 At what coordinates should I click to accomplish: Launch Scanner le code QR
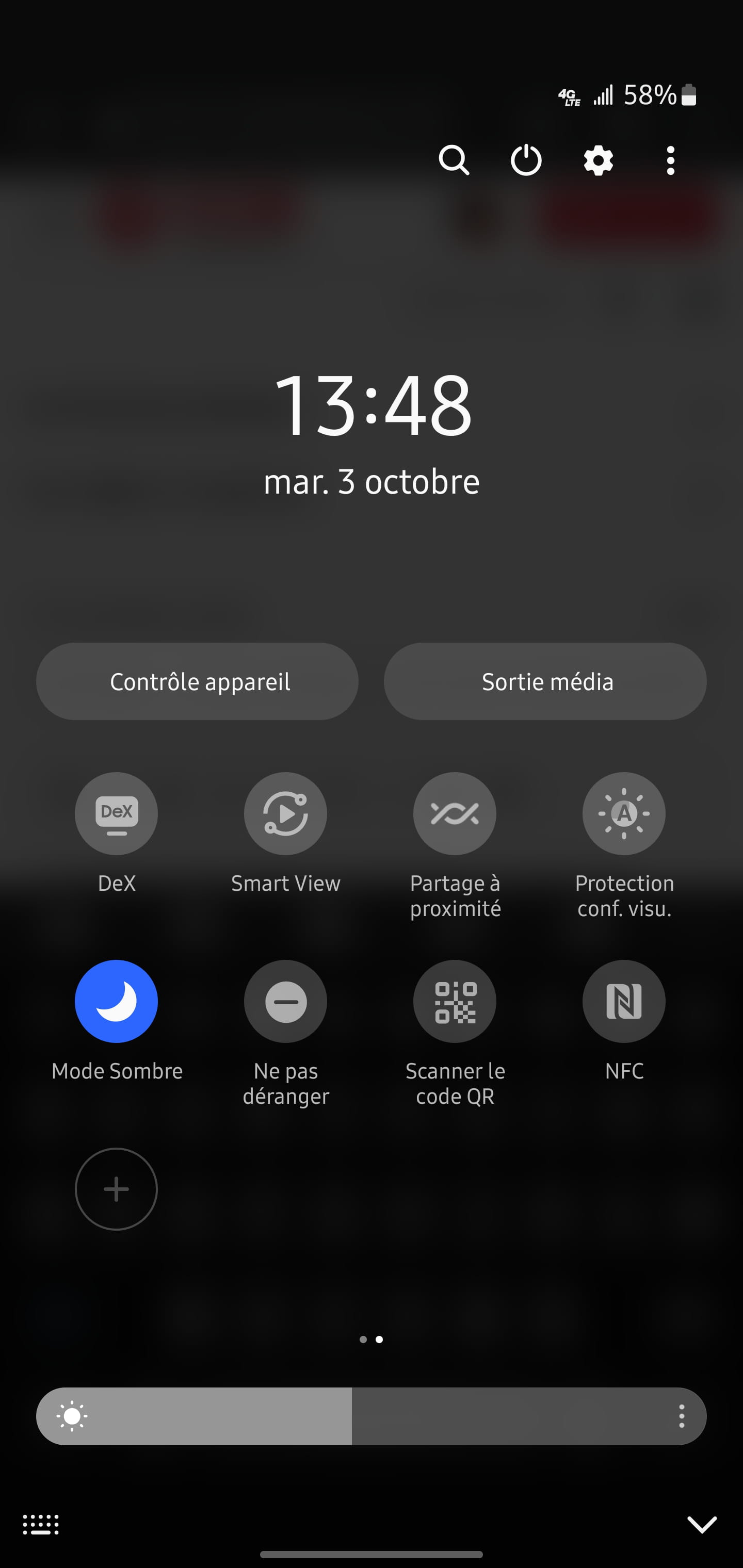click(x=455, y=1001)
